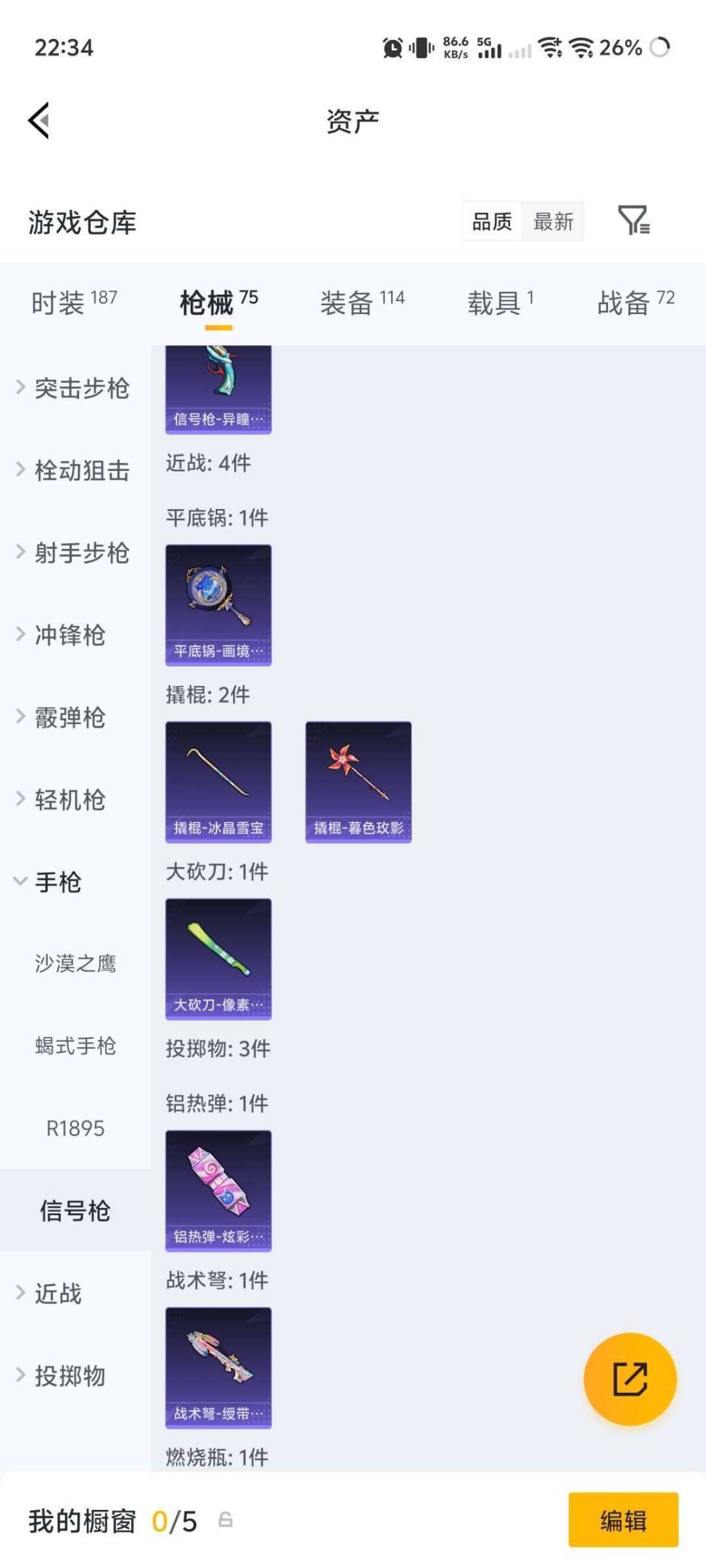Collapse the 手枪 category
Screen dimensions: 706x1568
(x=58, y=882)
